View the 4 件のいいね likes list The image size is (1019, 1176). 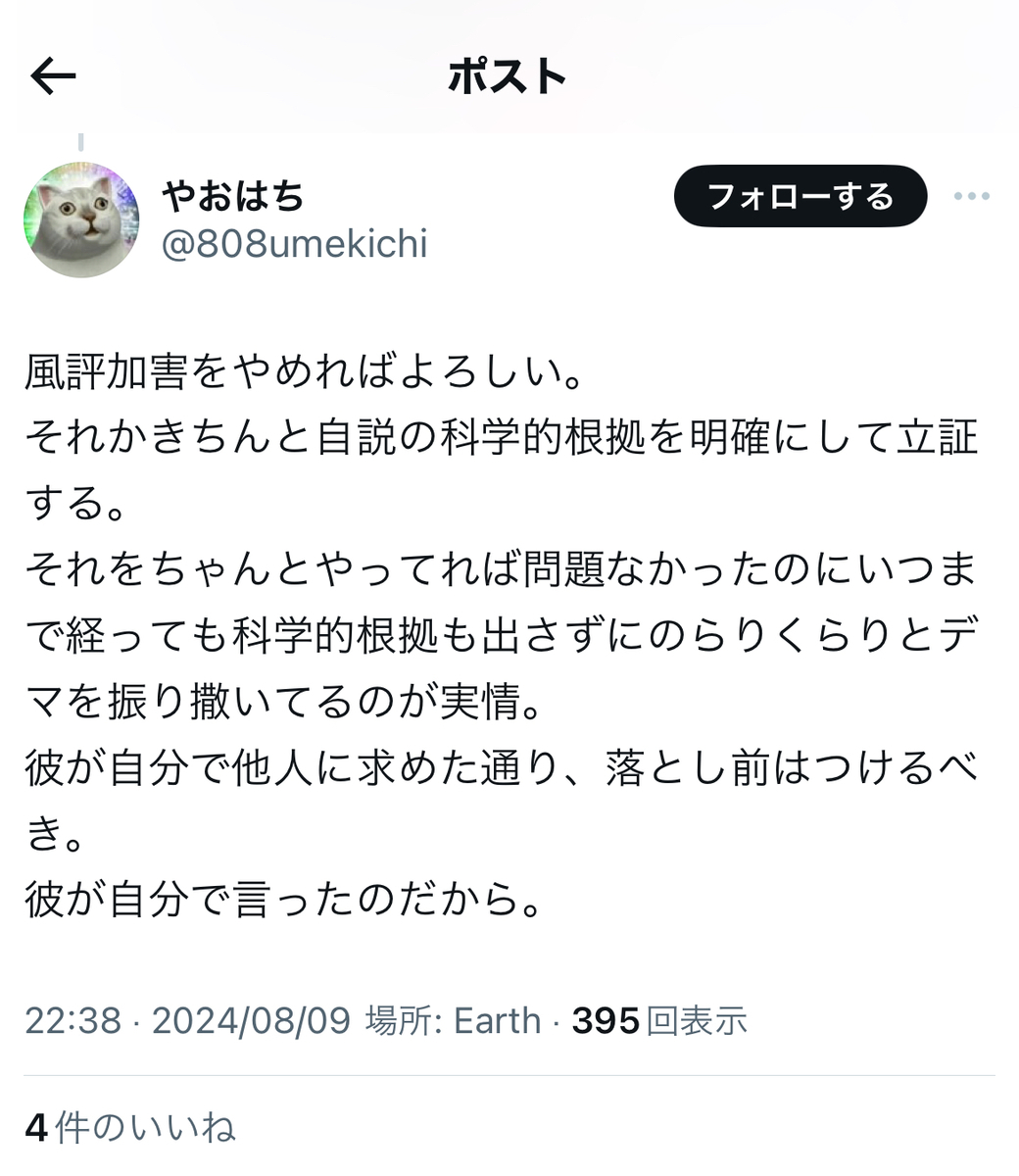click(x=130, y=1127)
